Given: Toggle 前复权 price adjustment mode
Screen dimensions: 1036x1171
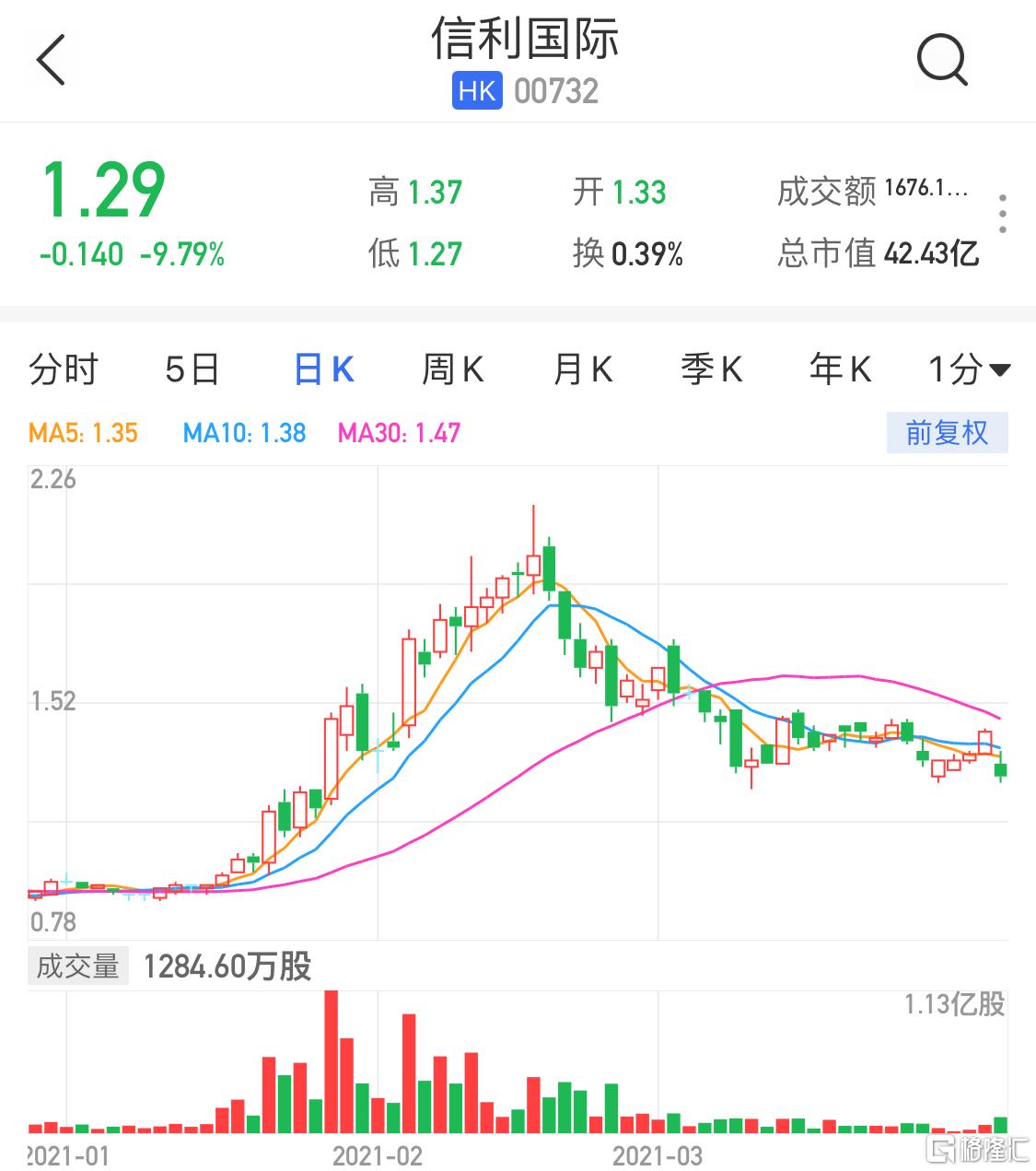Looking at the screenshot, I should tap(948, 432).
